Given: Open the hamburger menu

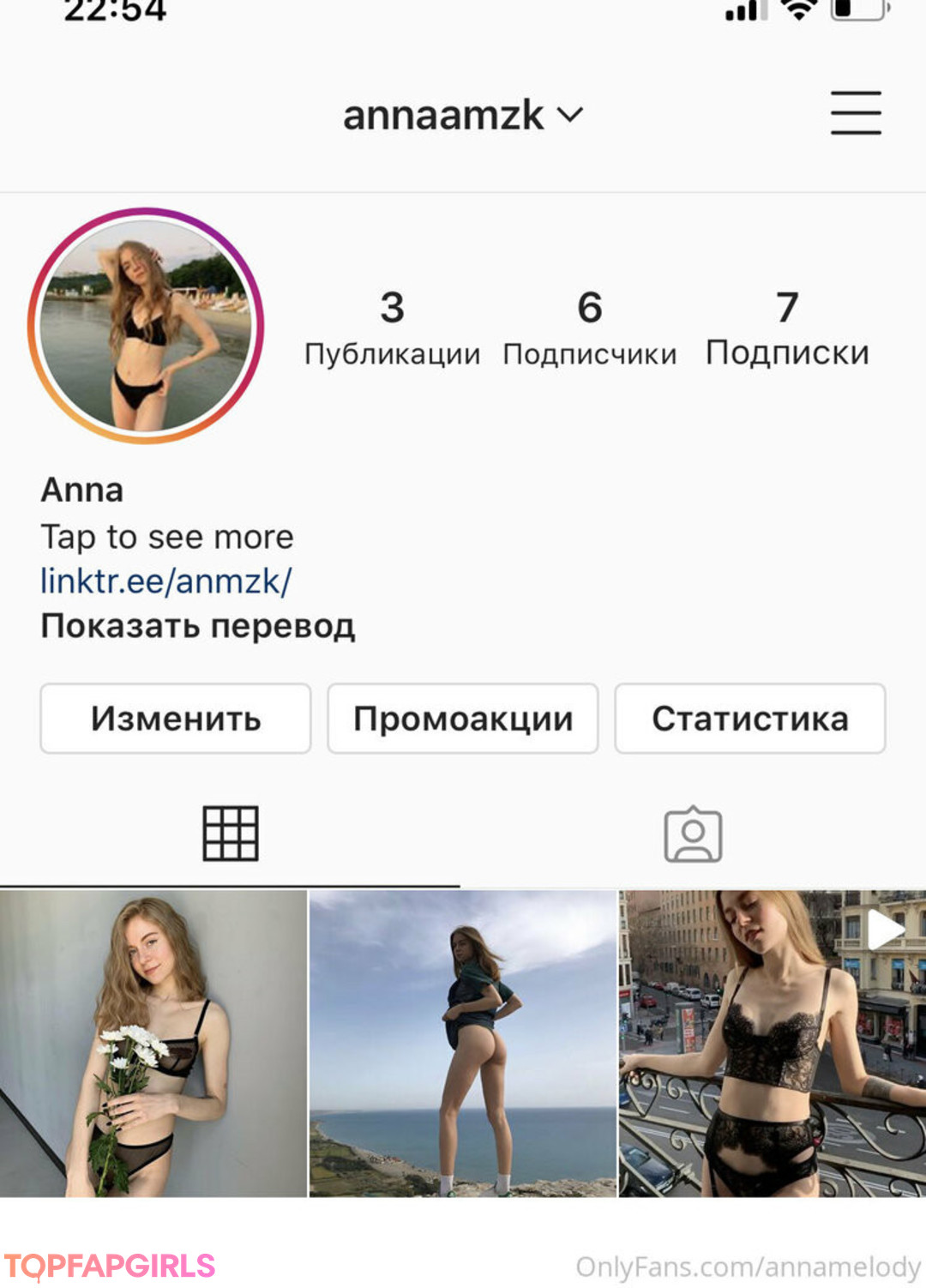Looking at the screenshot, I should point(856,113).
